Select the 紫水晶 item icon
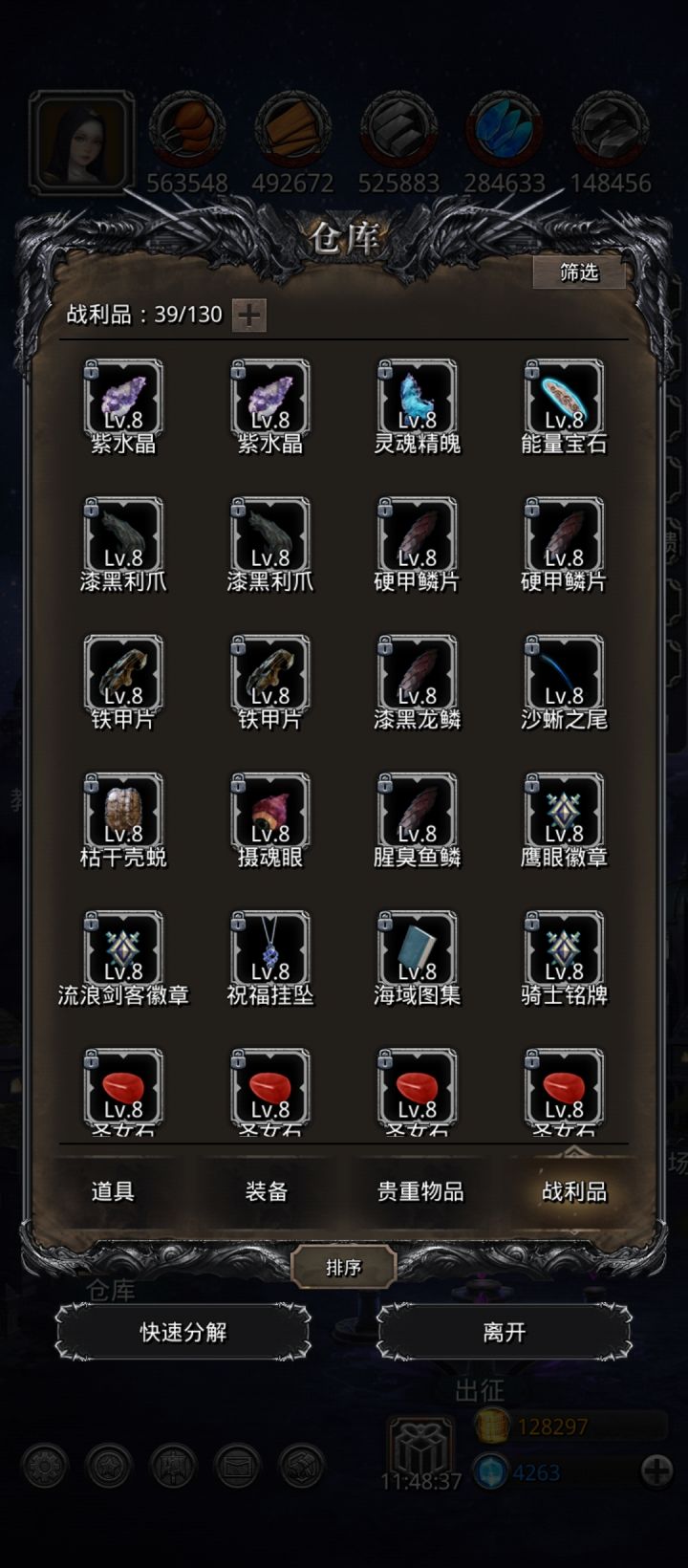 click(121, 402)
